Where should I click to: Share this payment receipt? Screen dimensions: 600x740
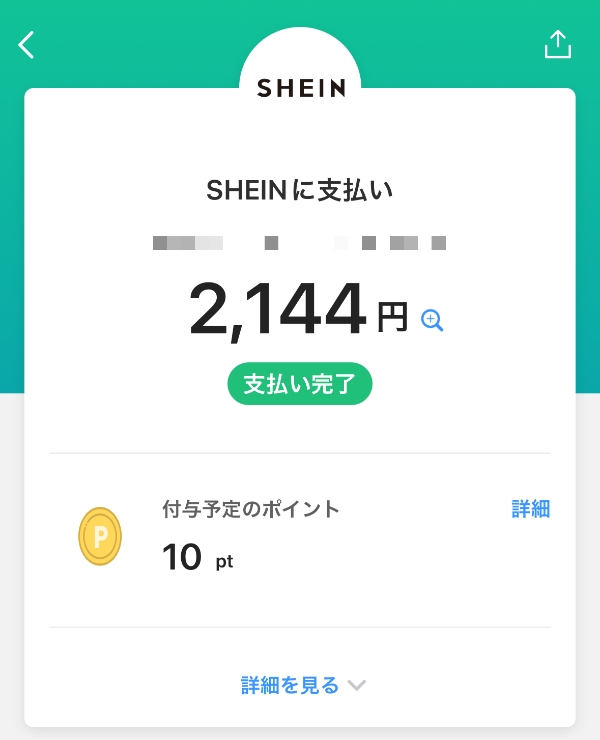(x=557, y=45)
